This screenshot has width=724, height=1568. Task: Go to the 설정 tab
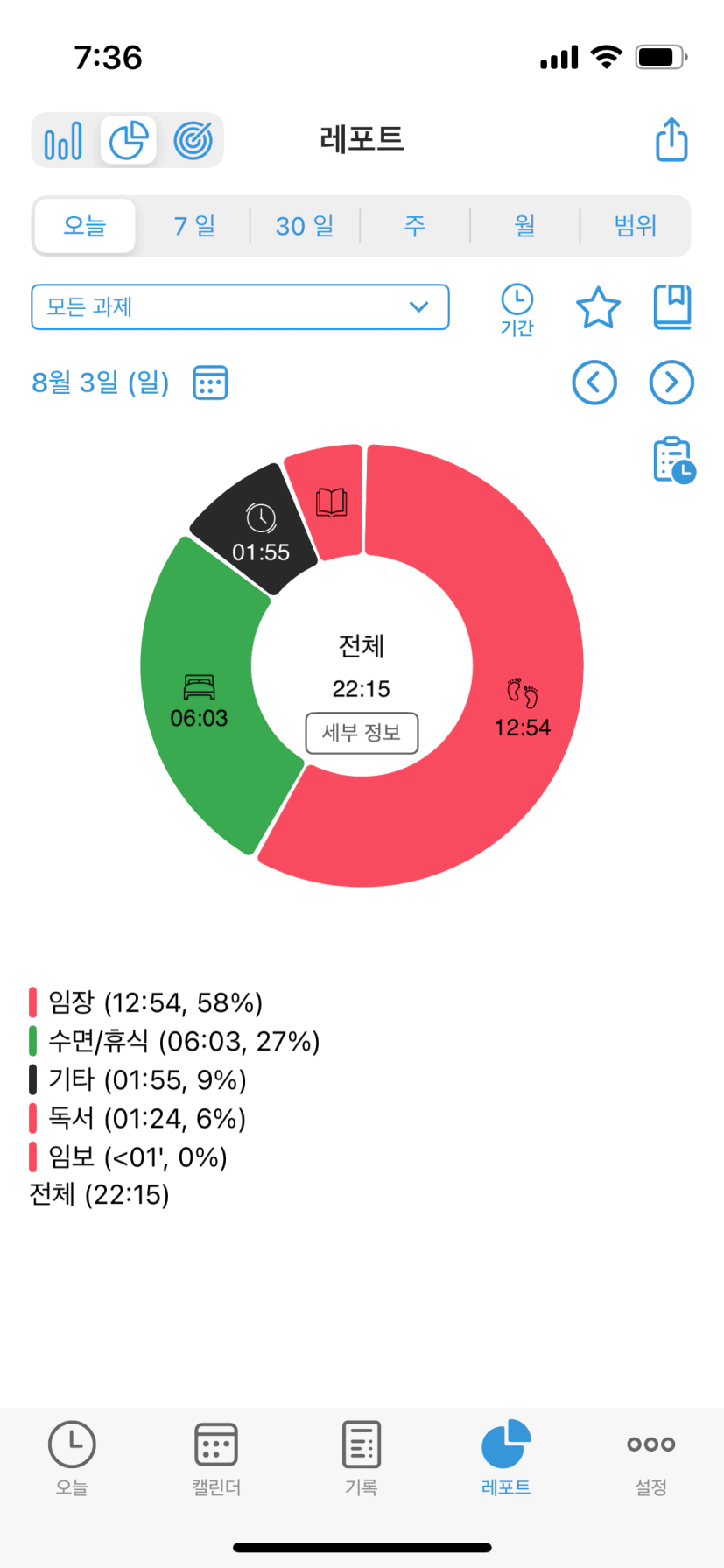[650, 1459]
